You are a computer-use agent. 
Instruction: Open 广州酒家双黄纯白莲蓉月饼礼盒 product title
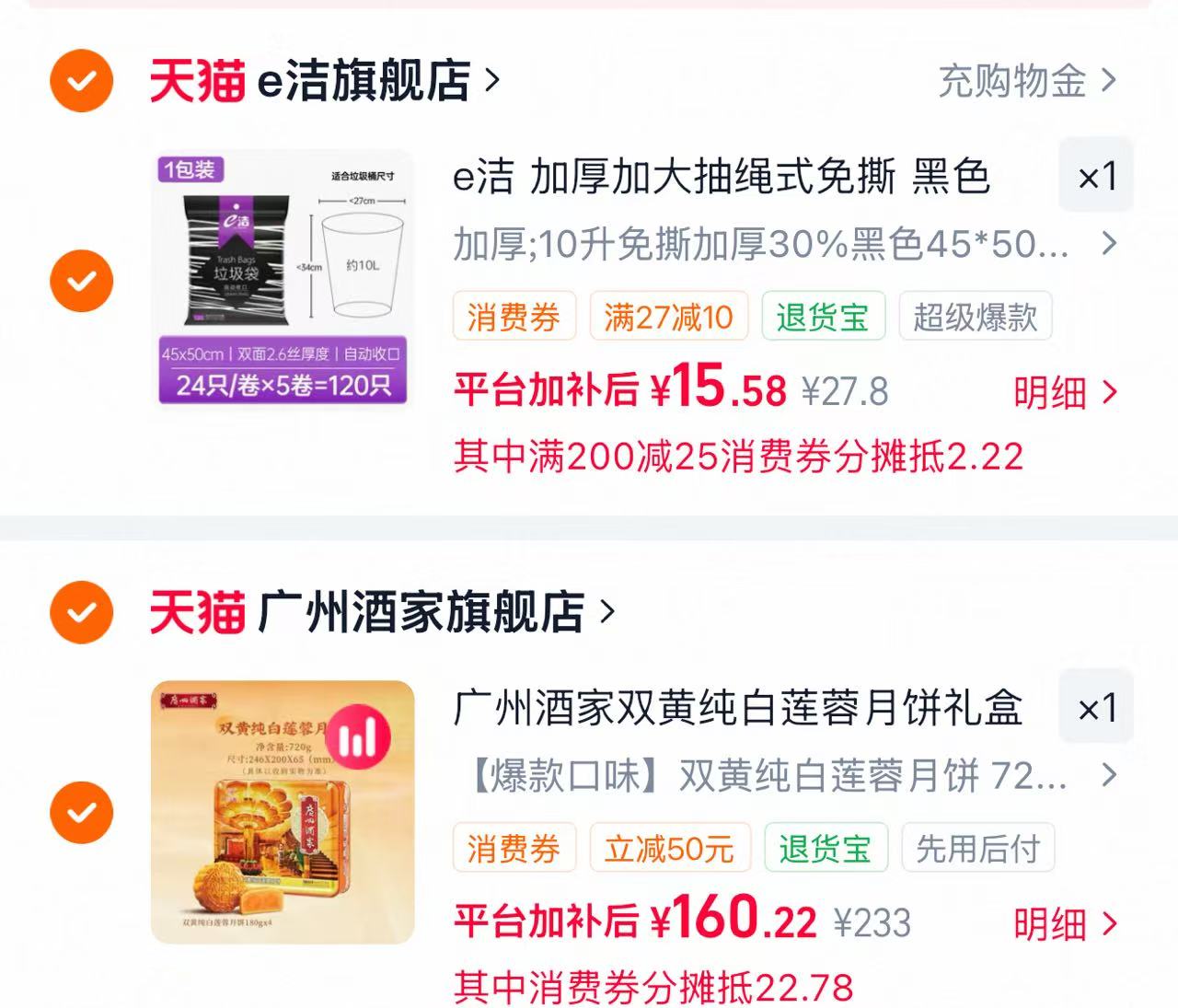737,708
